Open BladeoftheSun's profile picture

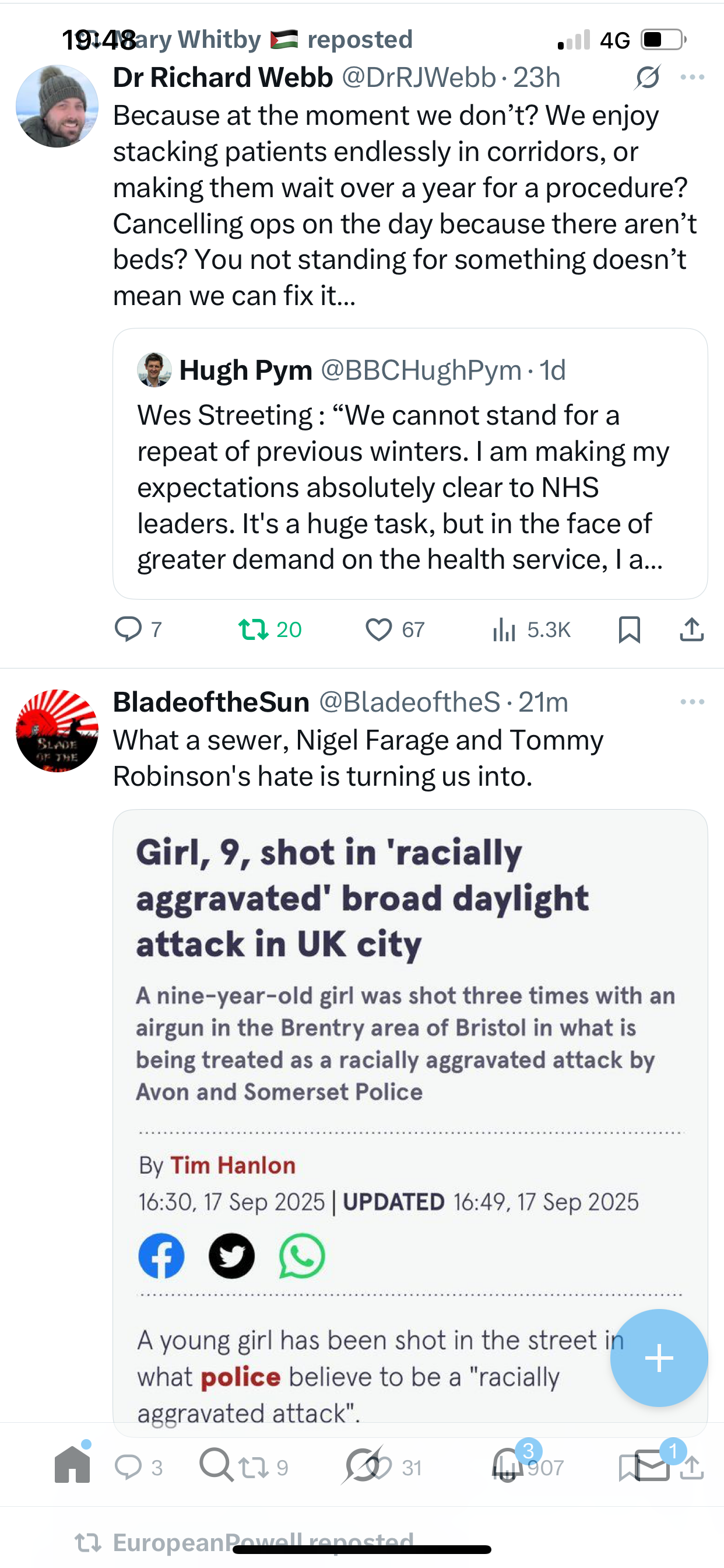57,730
